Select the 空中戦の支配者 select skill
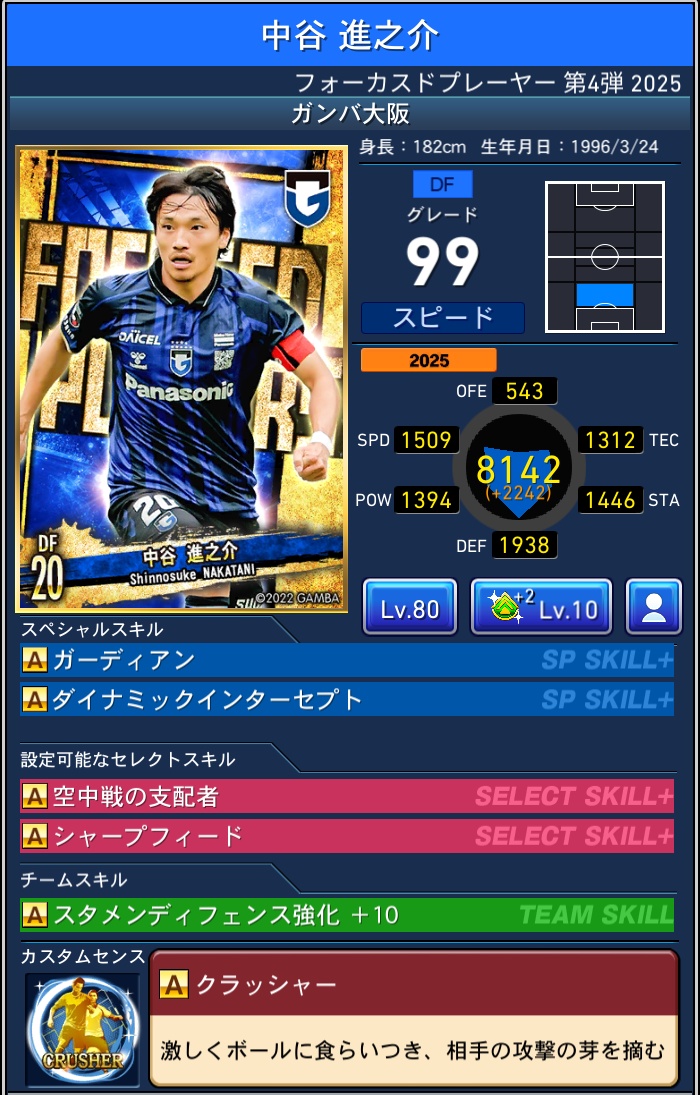Image resolution: width=700 pixels, height=1095 pixels. coord(346,797)
